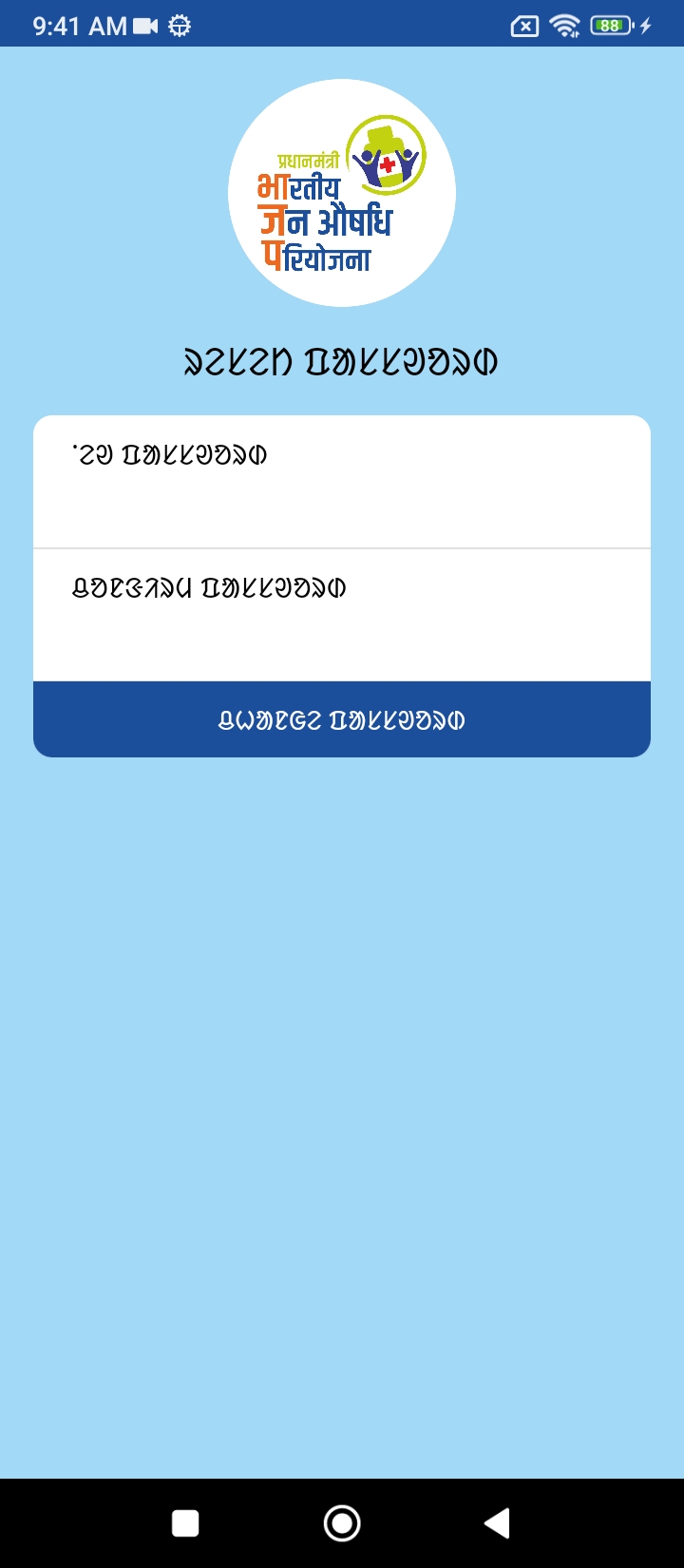Image resolution: width=684 pixels, height=1568 pixels.
Task: Go back using the system back button
Action: click(x=497, y=1523)
